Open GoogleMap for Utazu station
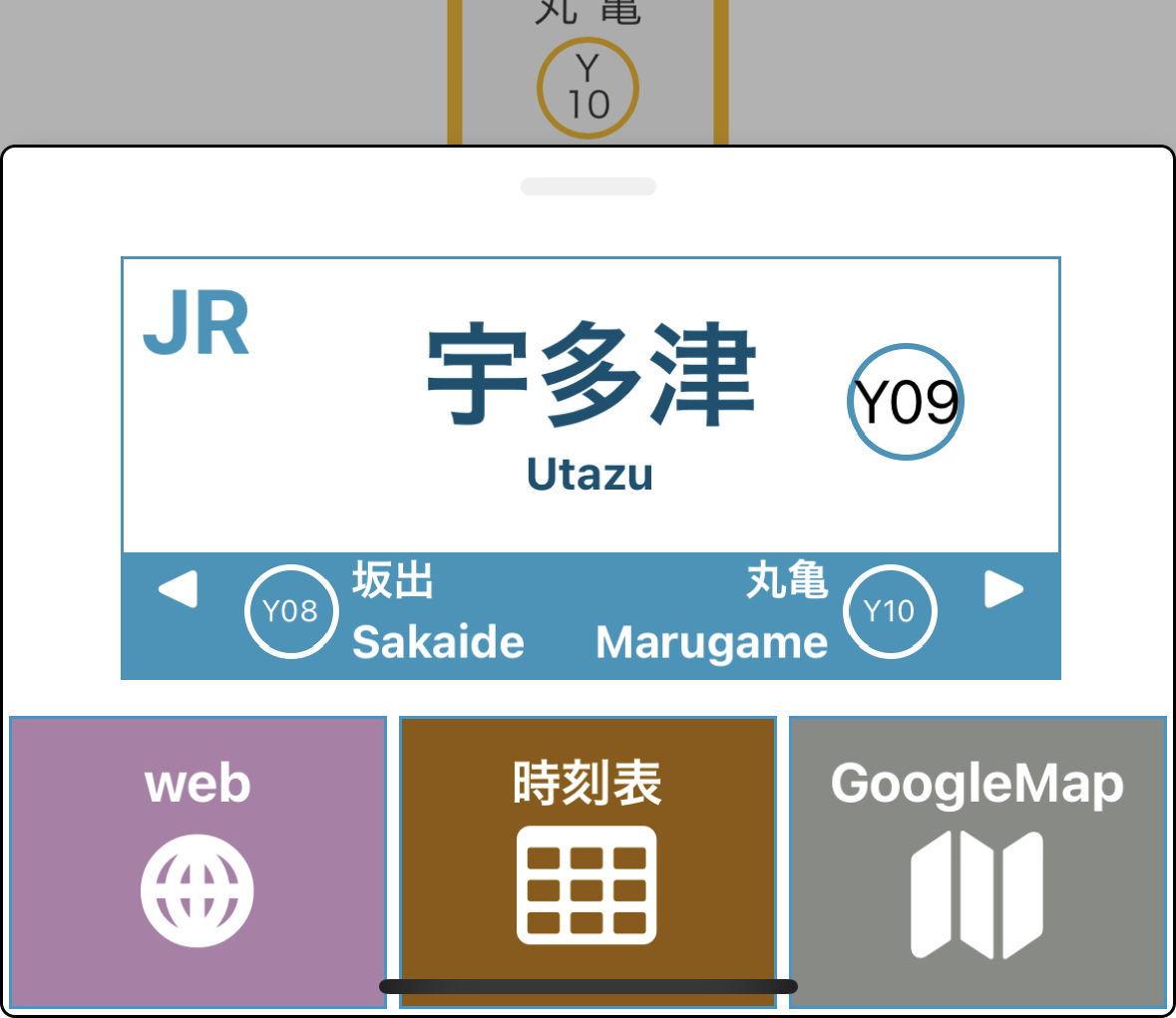The width and height of the screenshot is (1176, 1018). [x=978, y=861]
